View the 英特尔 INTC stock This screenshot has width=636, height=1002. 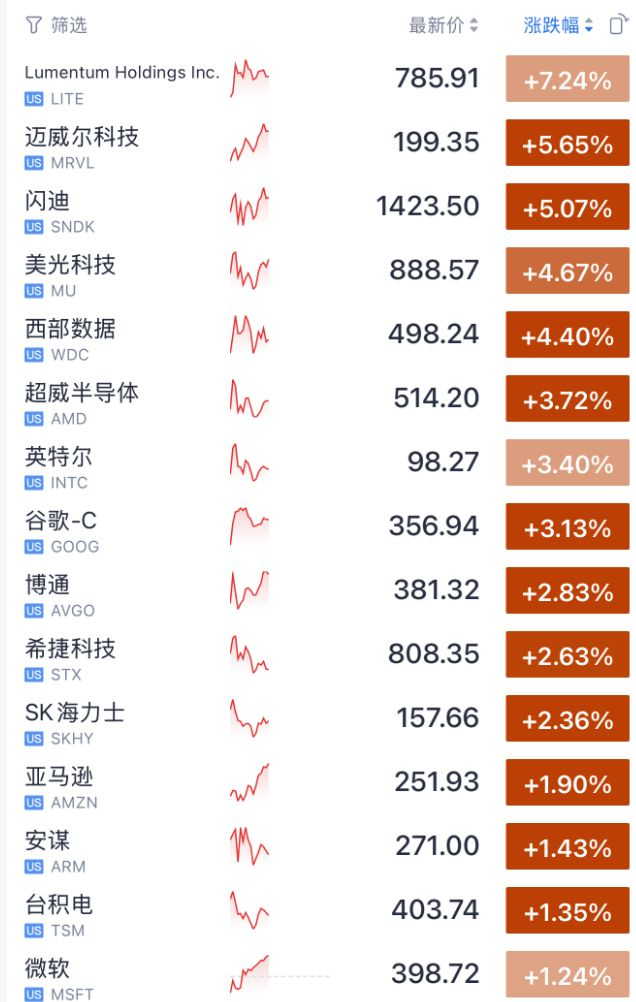coord(318,463)
